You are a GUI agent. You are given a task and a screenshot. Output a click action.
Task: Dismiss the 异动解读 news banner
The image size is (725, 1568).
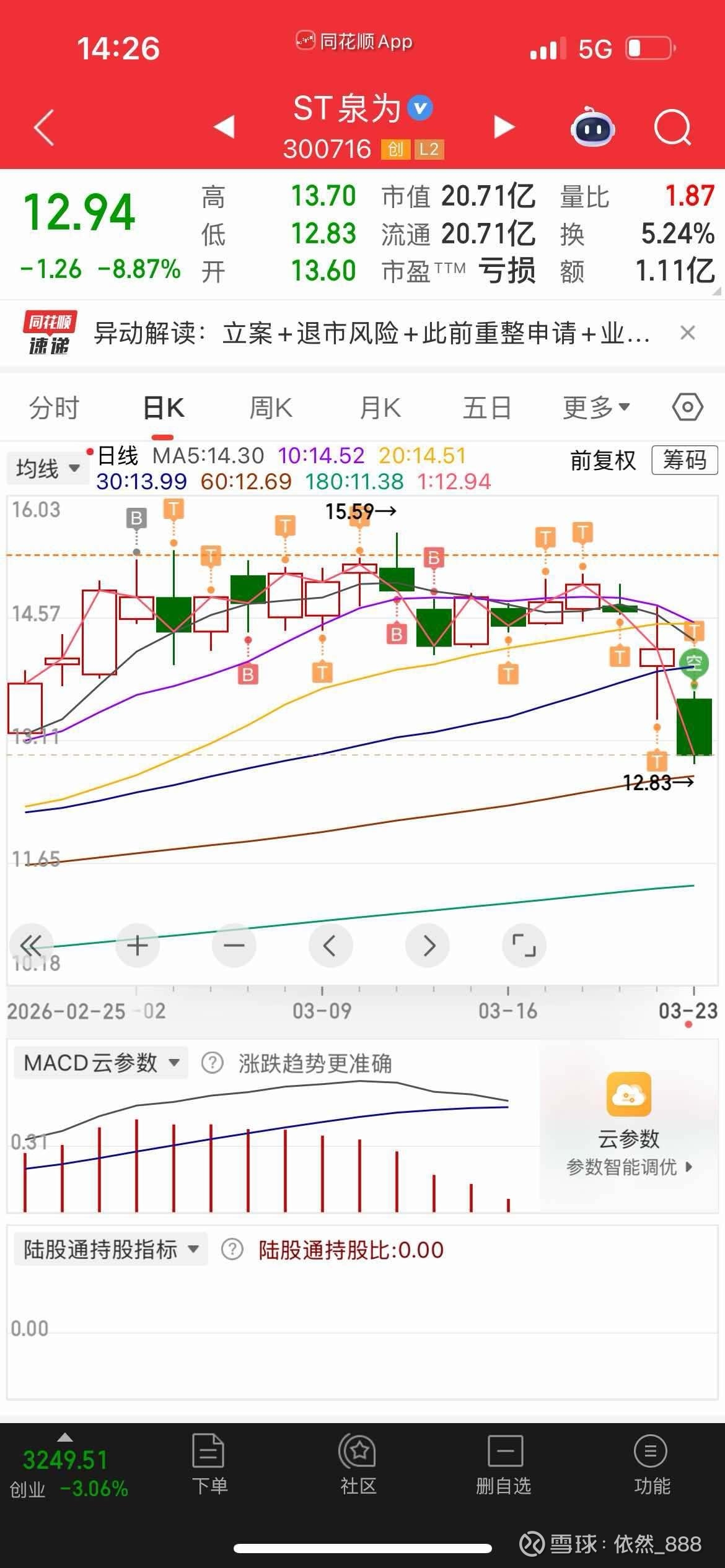point(687,333)
